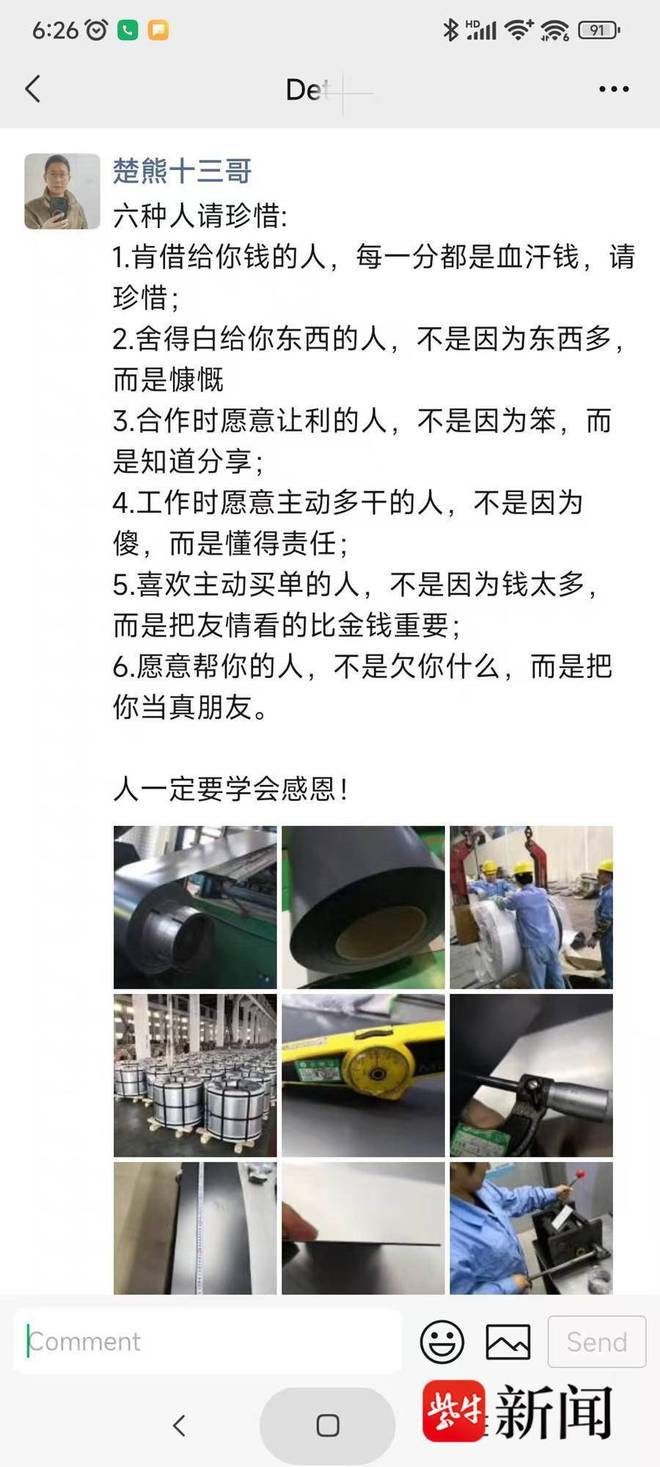Go back using the top arrow

click(x=33, y=89)
